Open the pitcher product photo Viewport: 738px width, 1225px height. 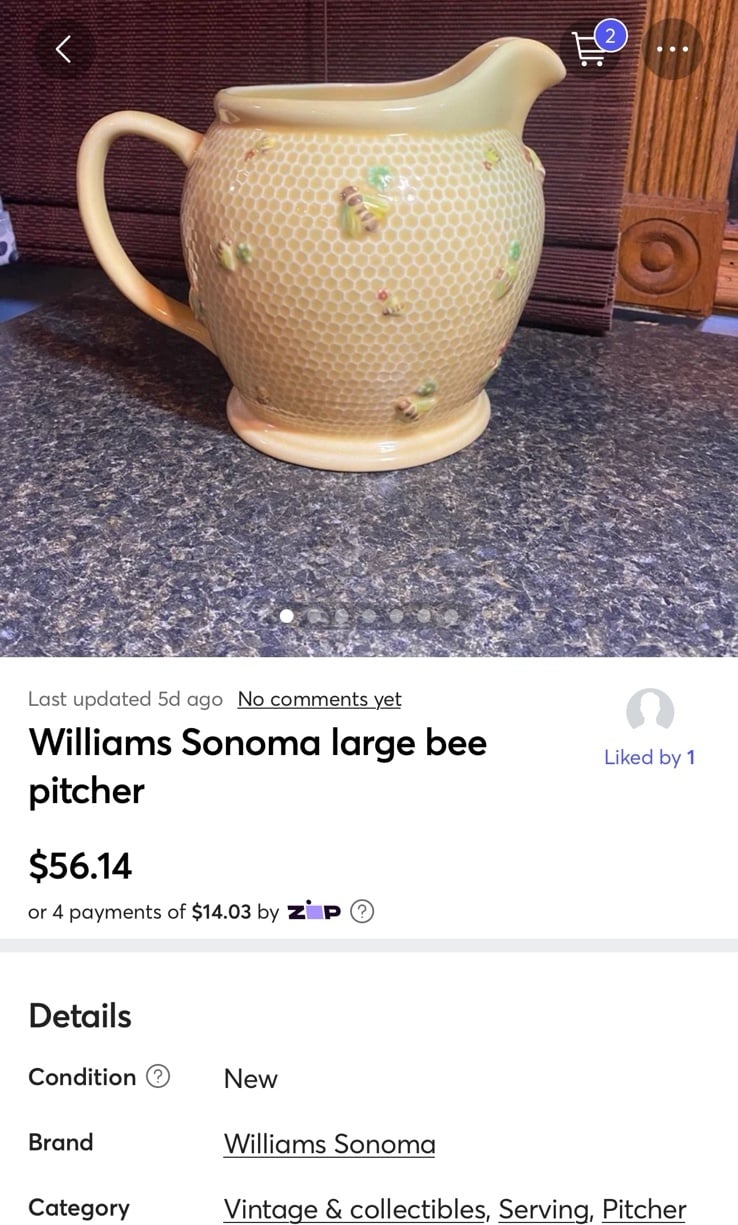(369, 328)
